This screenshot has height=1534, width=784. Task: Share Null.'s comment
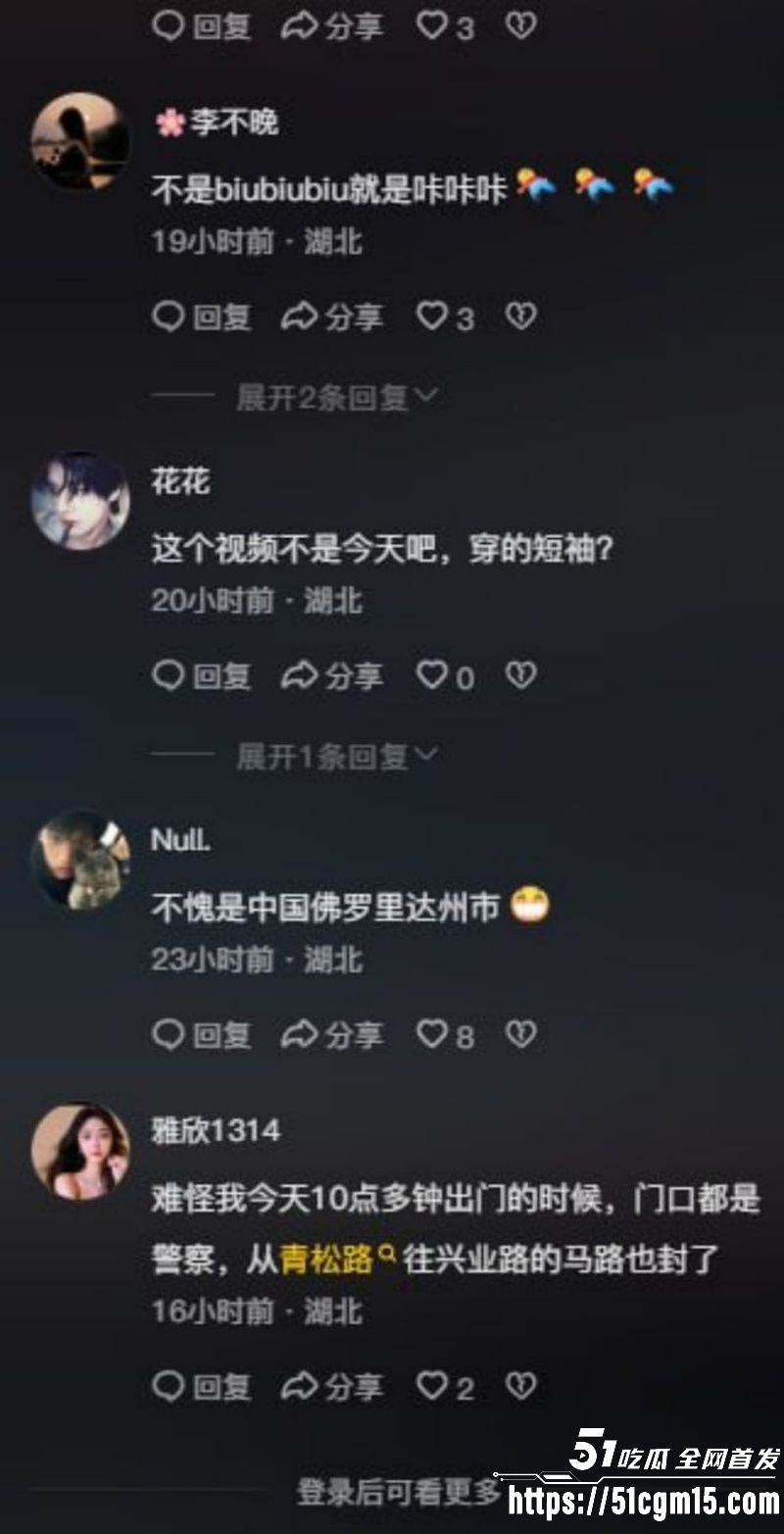coord(331,1035)
